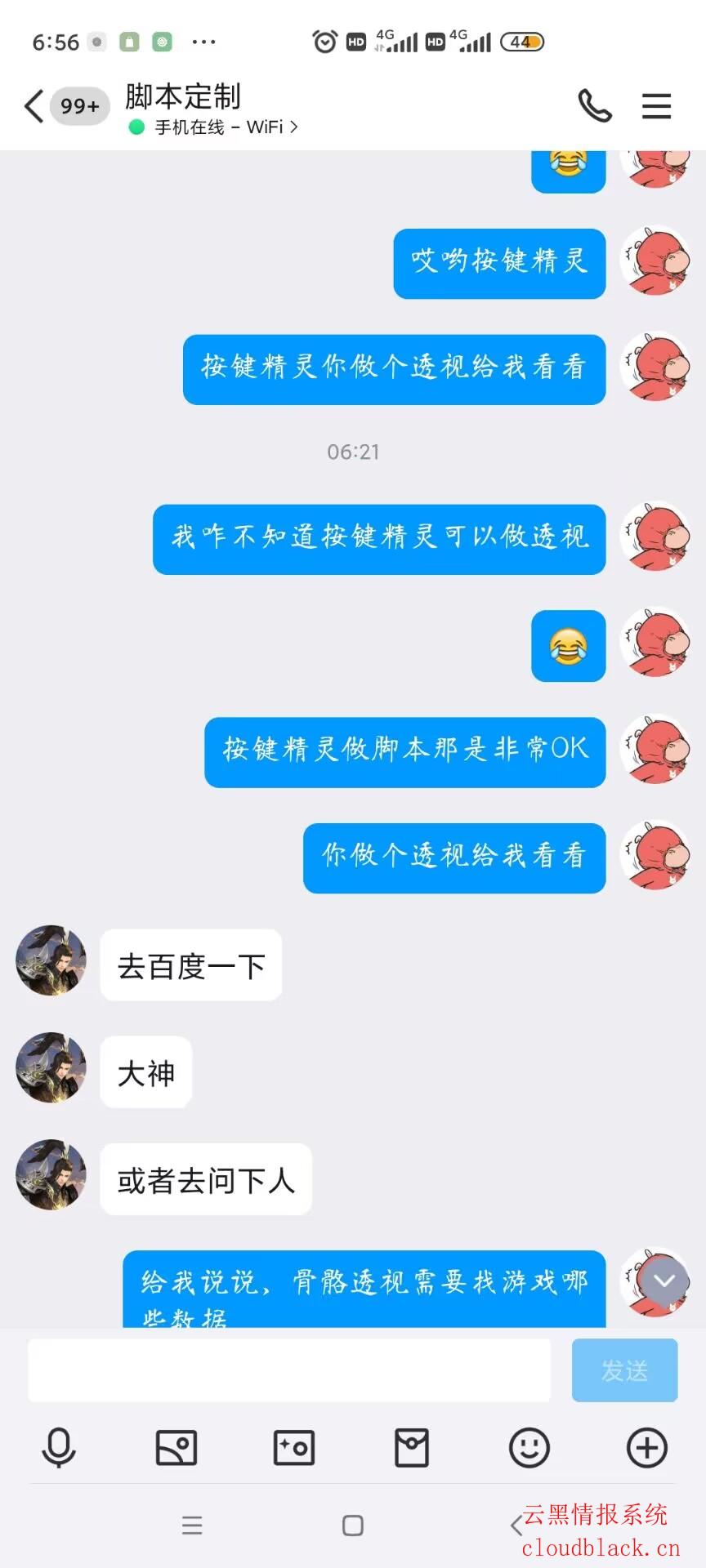
Task: Go back to the message list
Action: (x=34, y=107)
